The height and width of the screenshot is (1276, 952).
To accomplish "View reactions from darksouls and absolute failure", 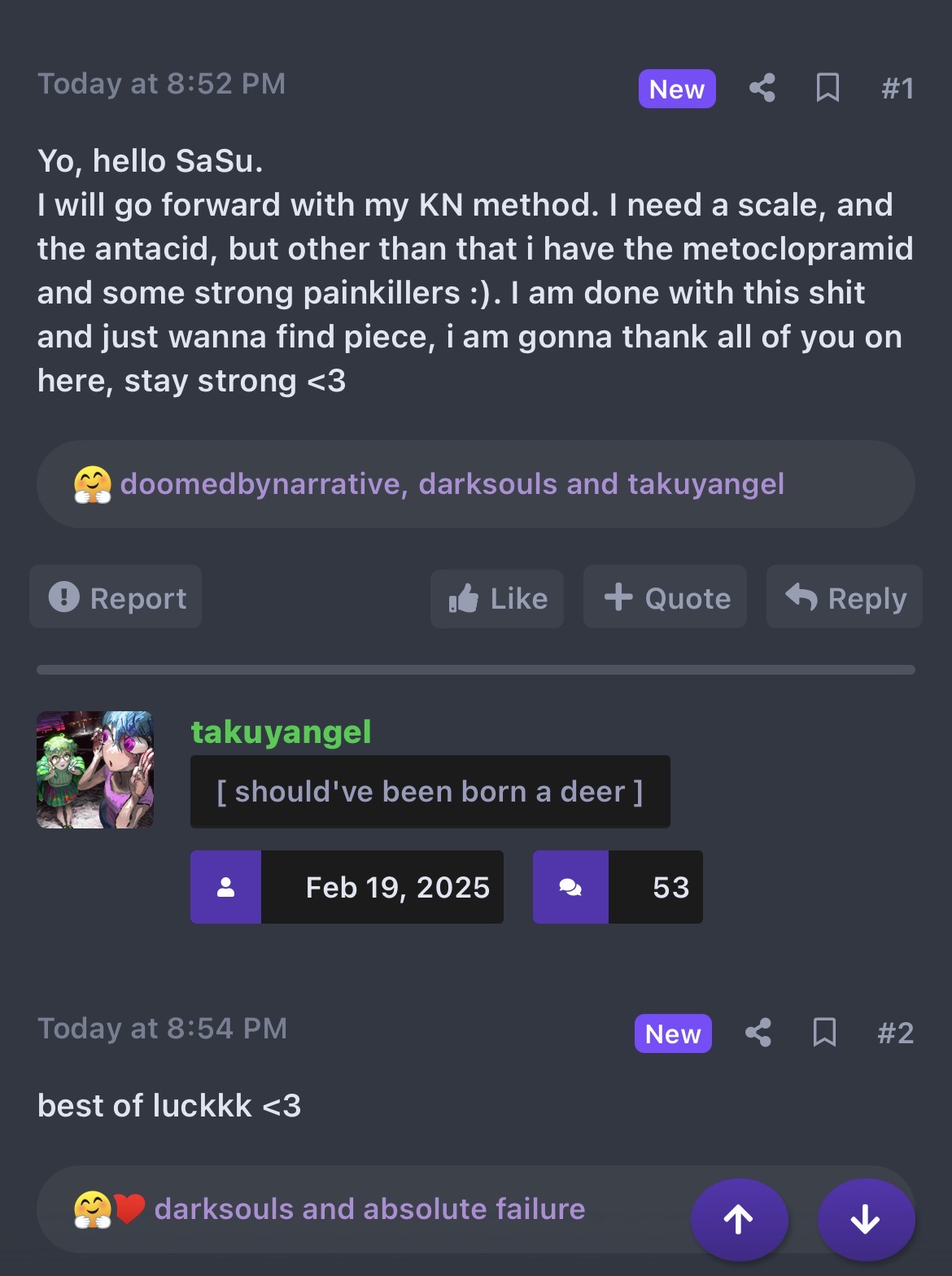I will pyautogui.click(x=369, y=1209).
